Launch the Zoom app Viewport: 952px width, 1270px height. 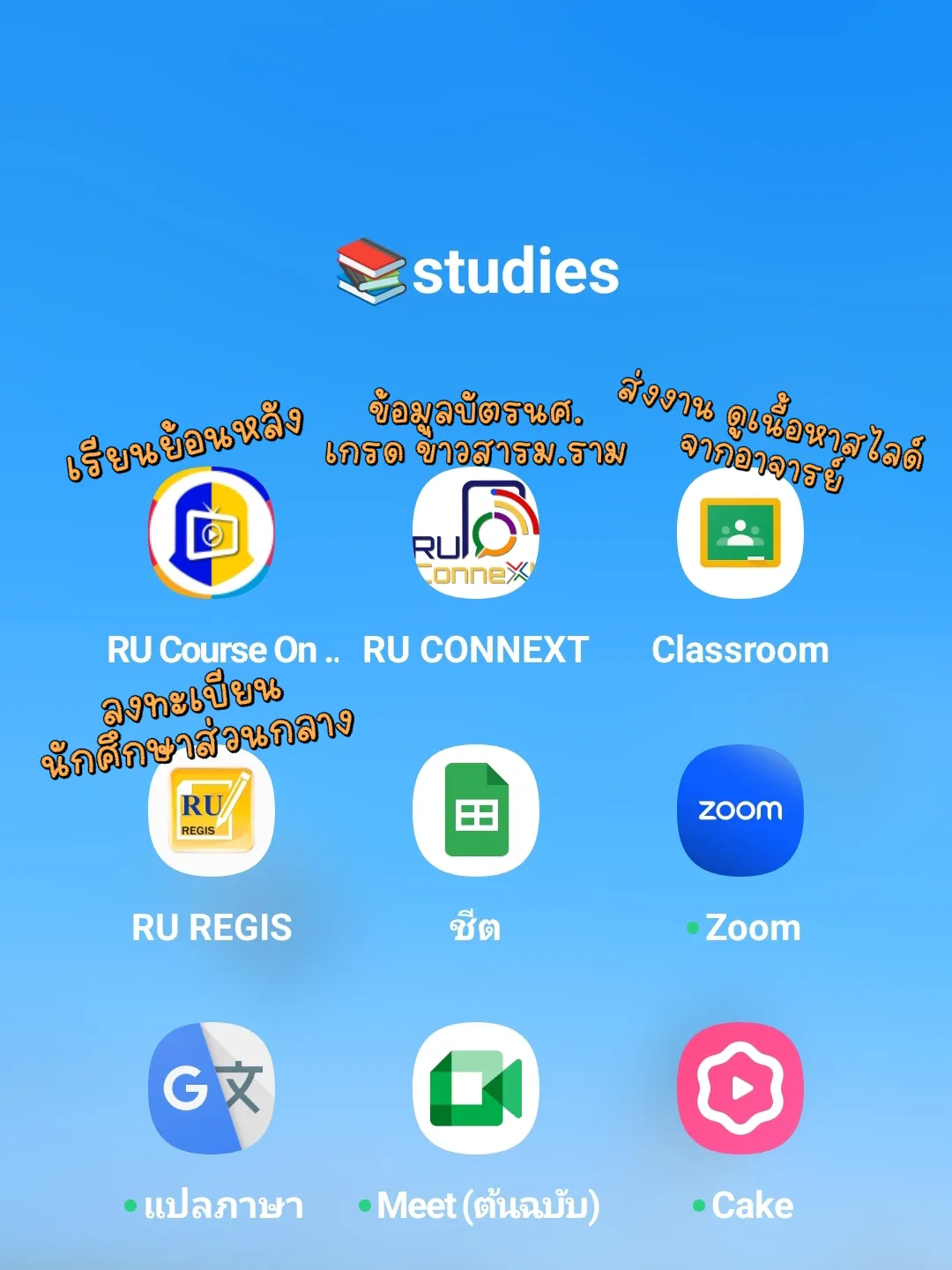(x=741, y=811)
